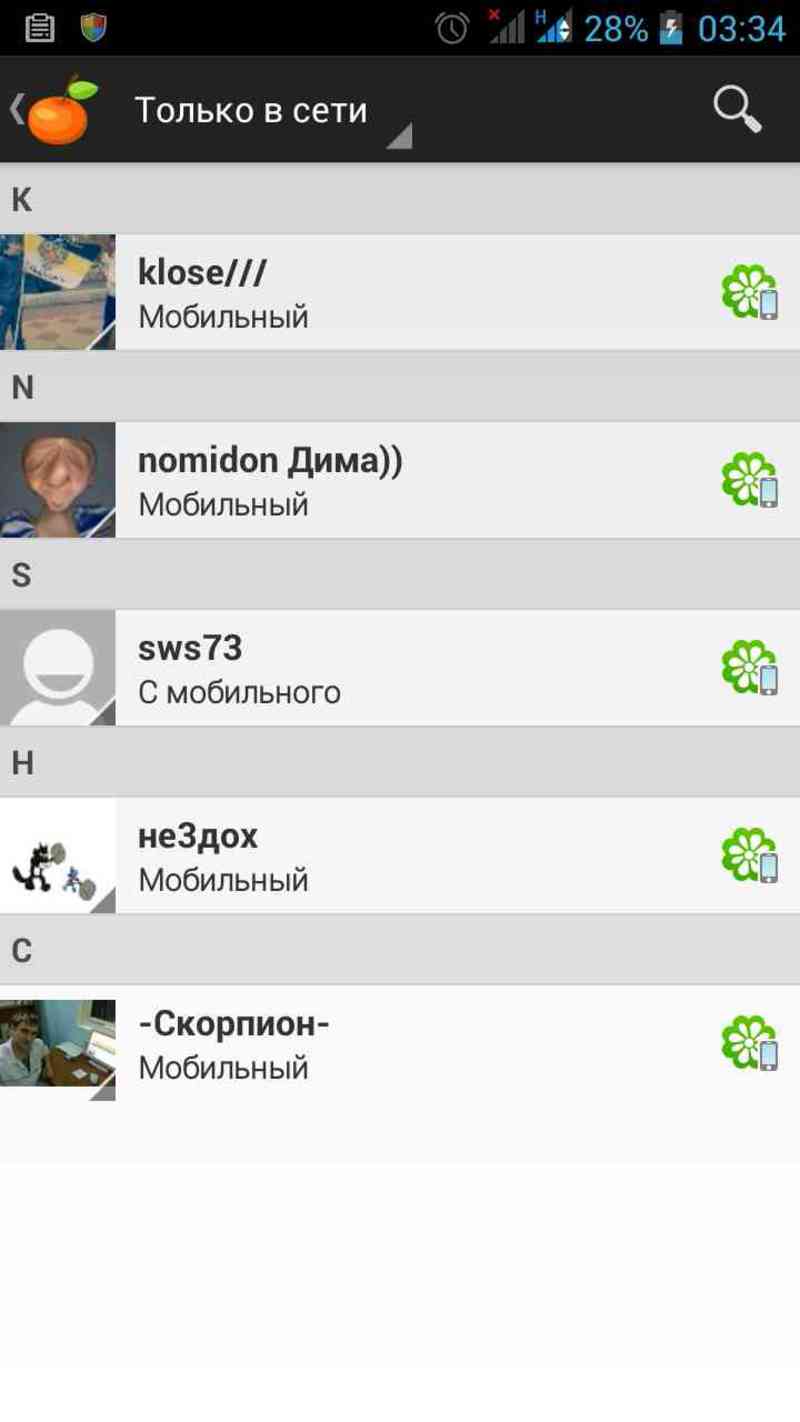The height and width of the screenshot is (1422, 800).
Task: Open the chat with klose///
Action: coord(420,292)
